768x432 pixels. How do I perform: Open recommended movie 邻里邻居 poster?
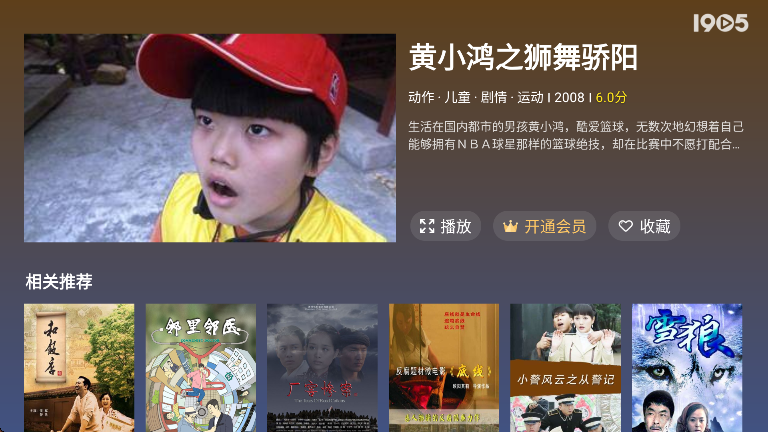coord(201,367)
